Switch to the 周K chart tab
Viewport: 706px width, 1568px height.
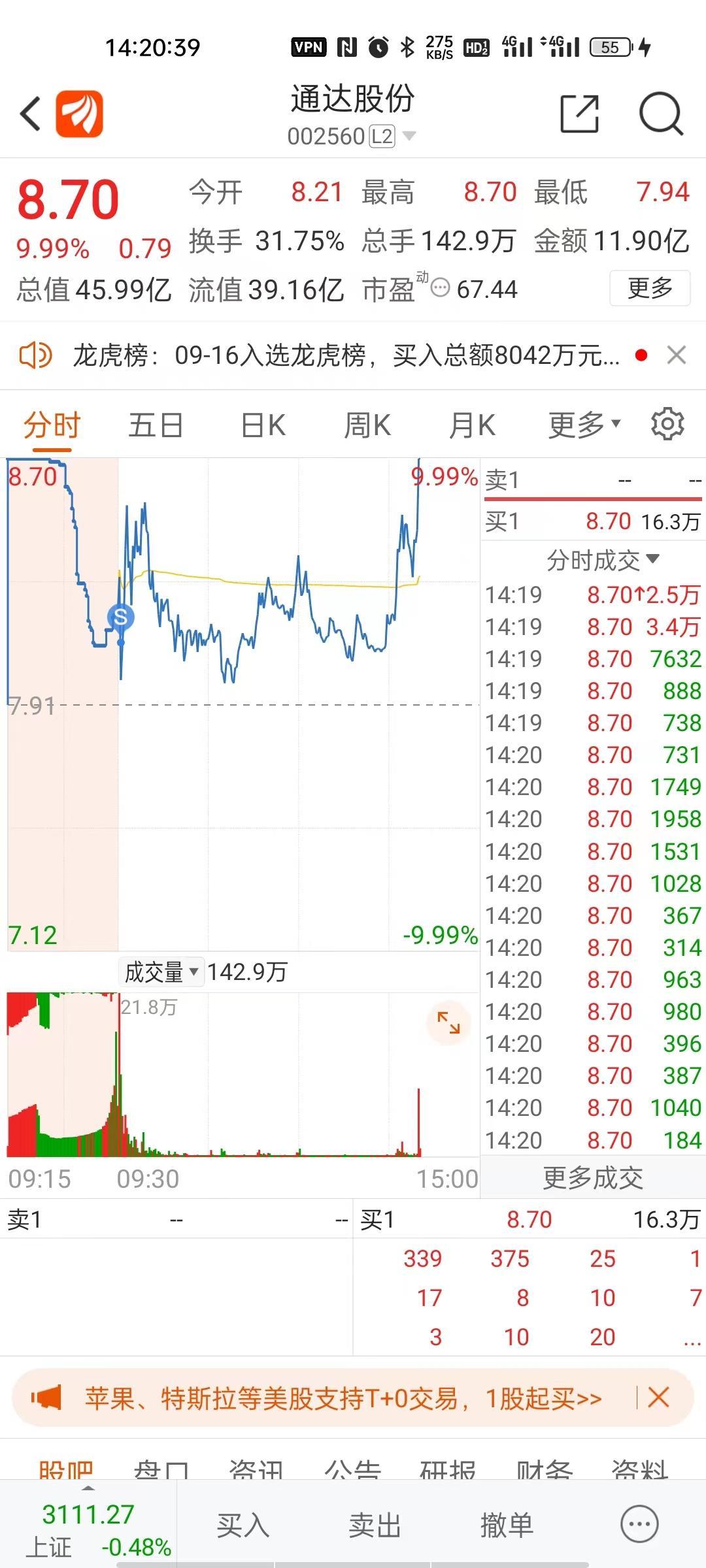(367, 425)
